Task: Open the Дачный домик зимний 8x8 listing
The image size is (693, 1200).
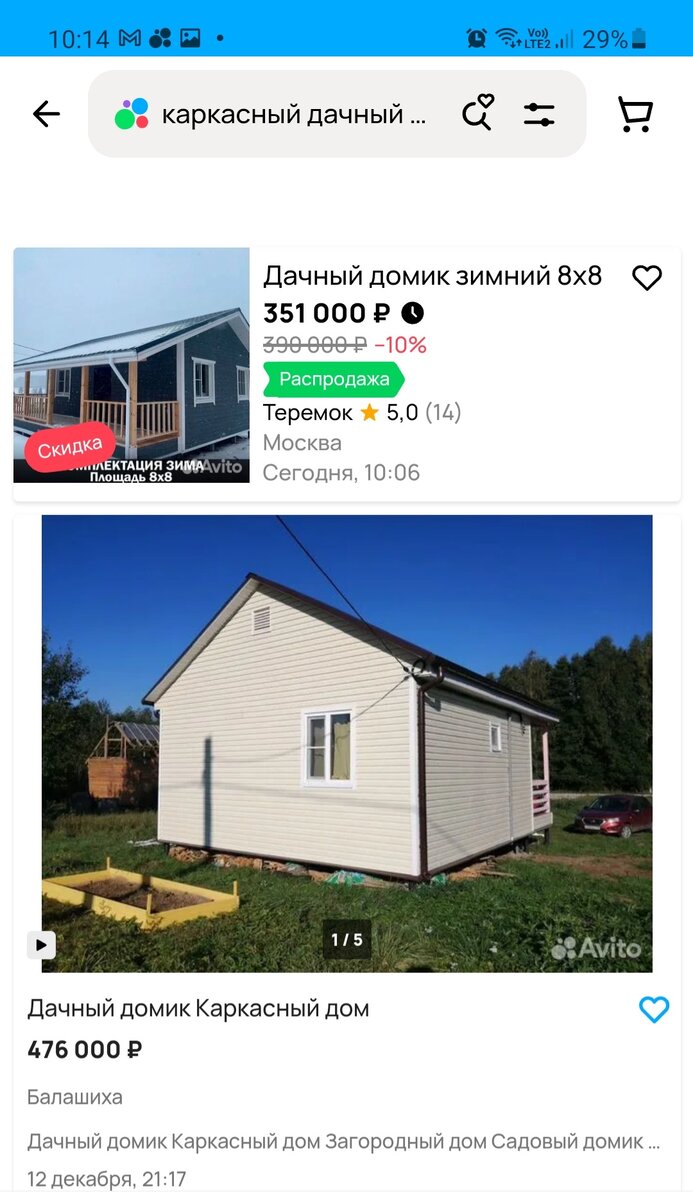Action: (x=432, y=276)
